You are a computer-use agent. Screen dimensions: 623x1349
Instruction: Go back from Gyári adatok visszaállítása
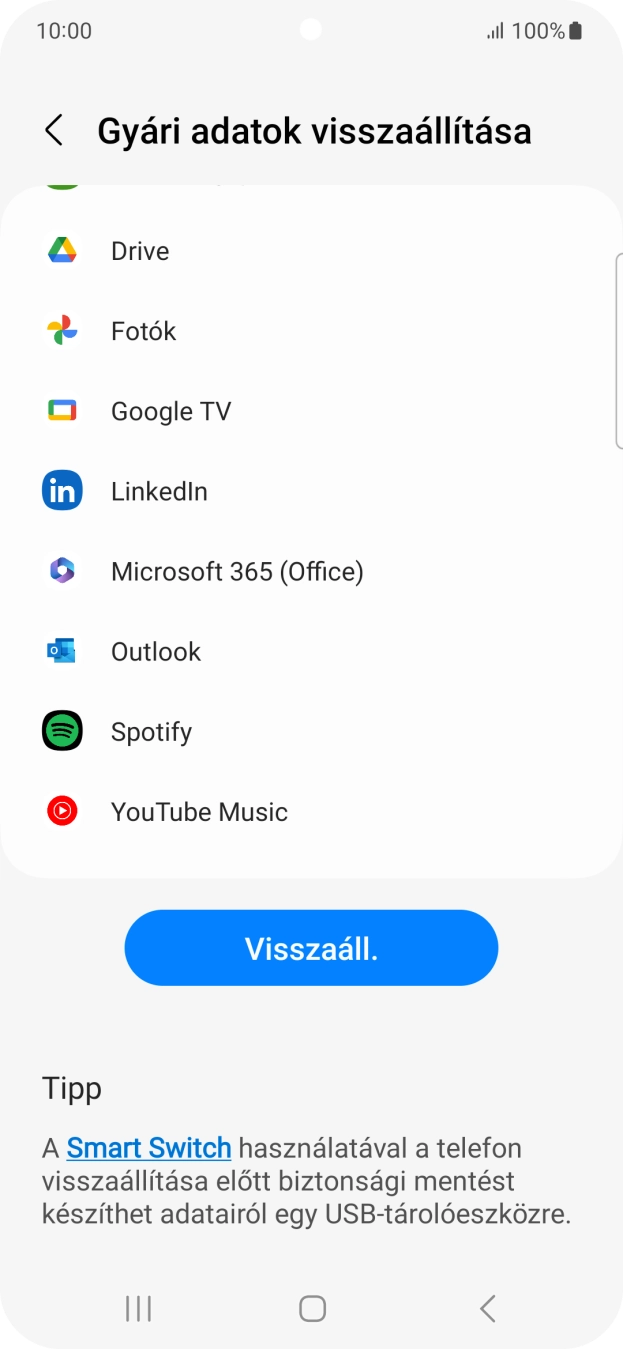54,131
